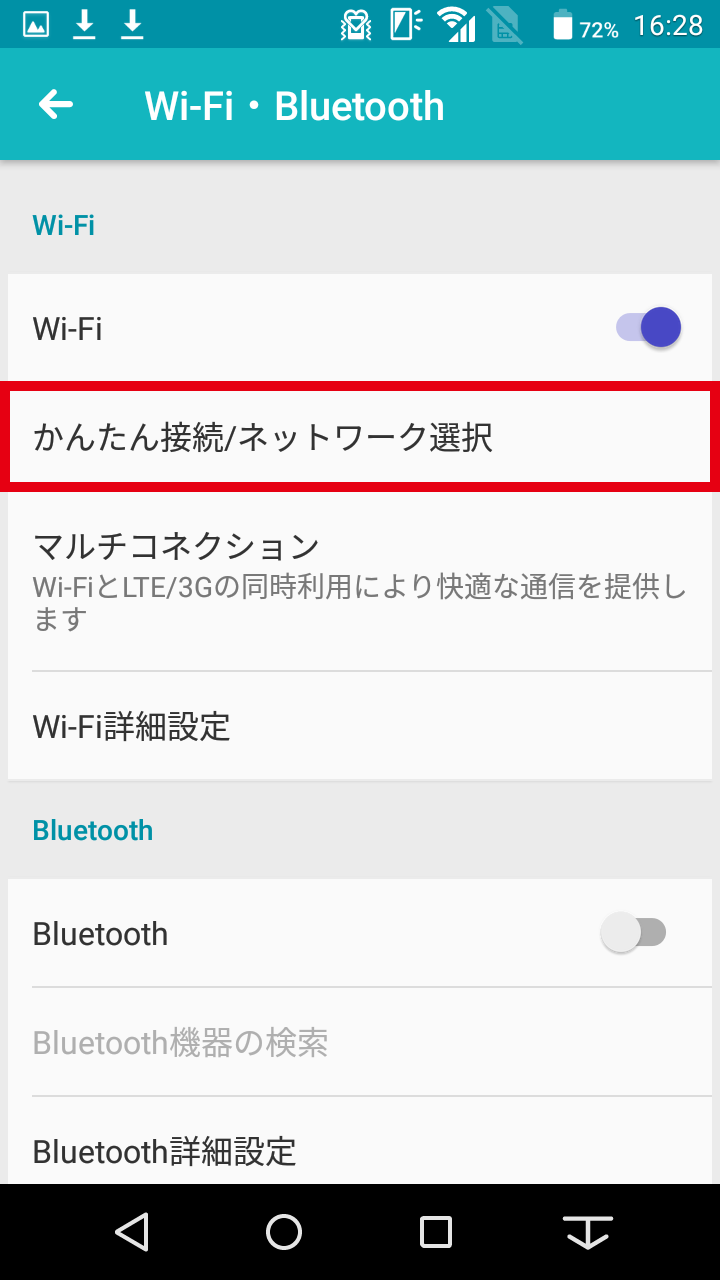Tap the system home button

[x=284, y=1232]
